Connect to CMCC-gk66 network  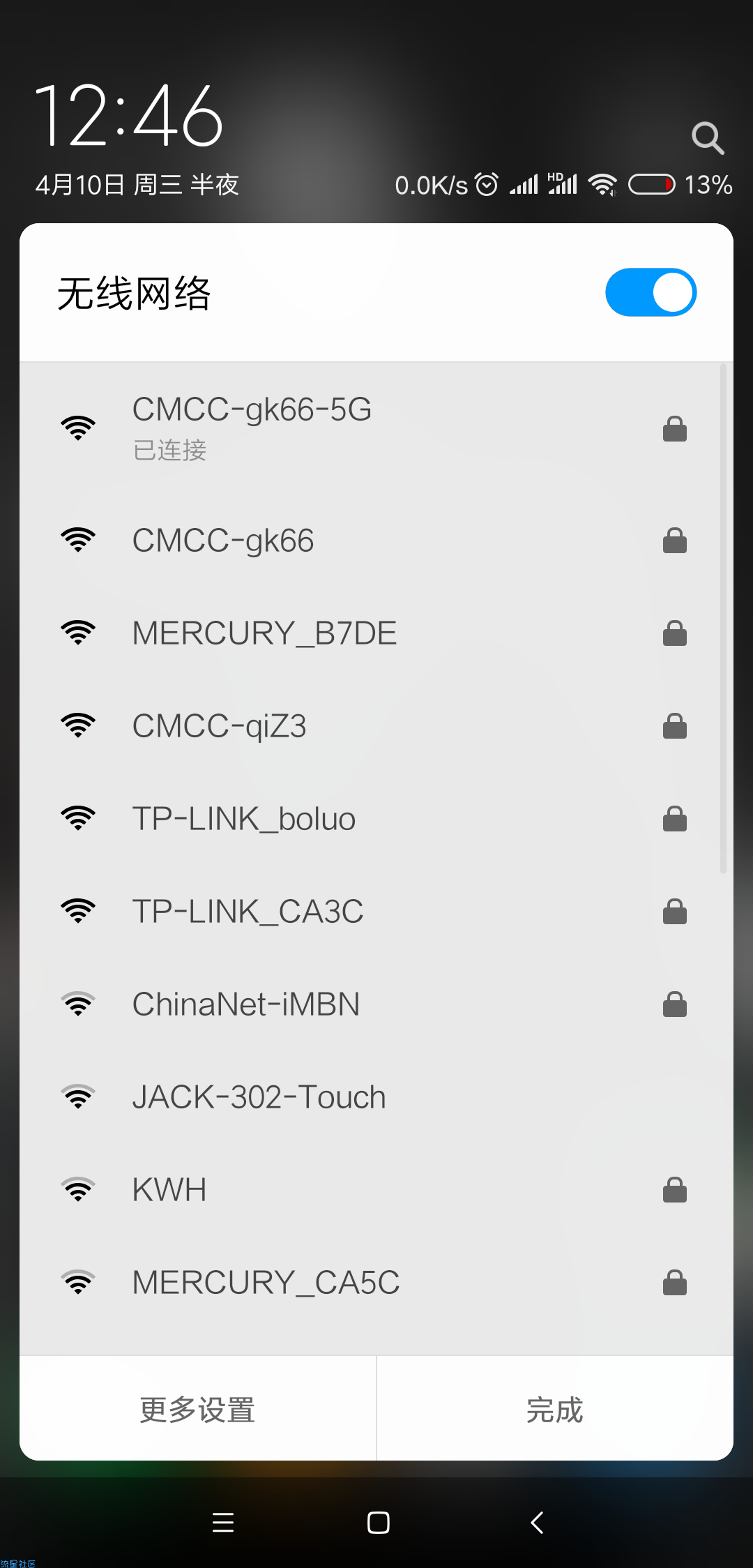point(376,541)
